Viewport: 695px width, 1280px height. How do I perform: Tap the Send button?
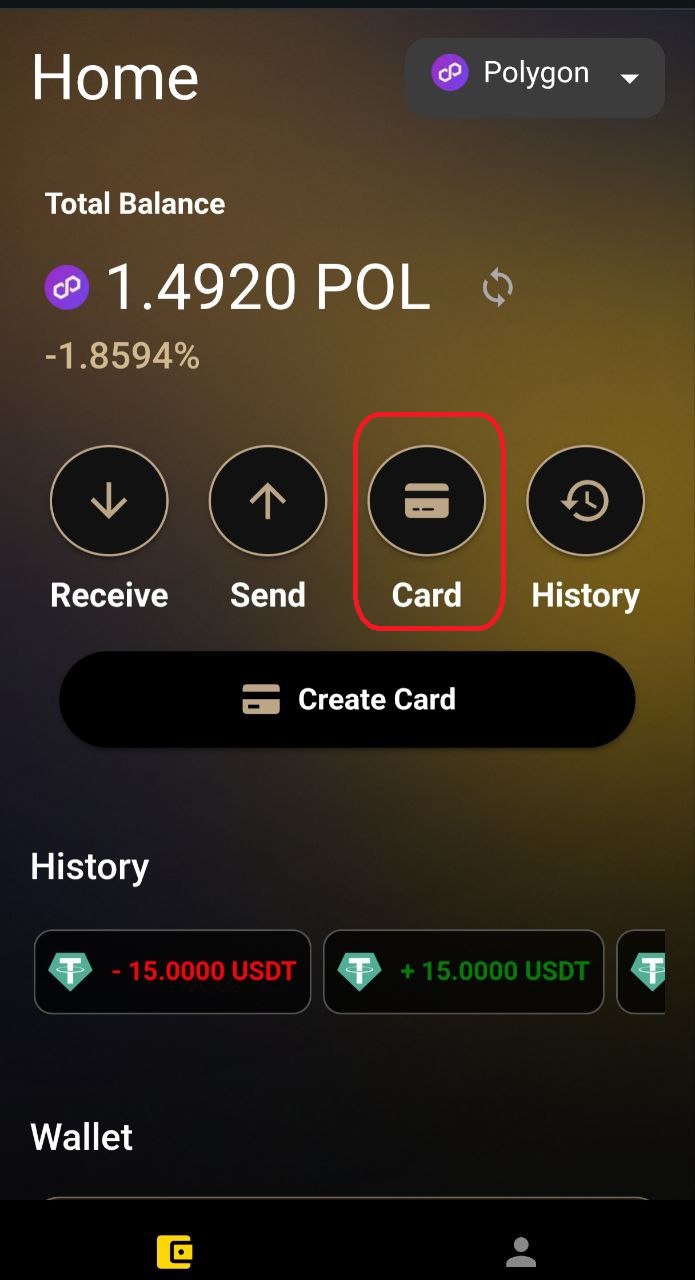[268, 502]
